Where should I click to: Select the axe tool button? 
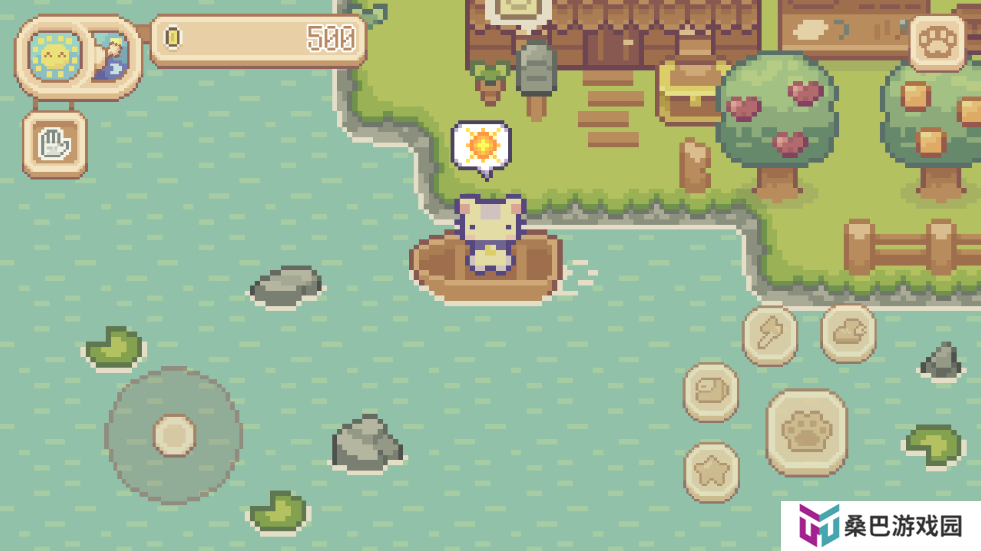pos(770,335)
